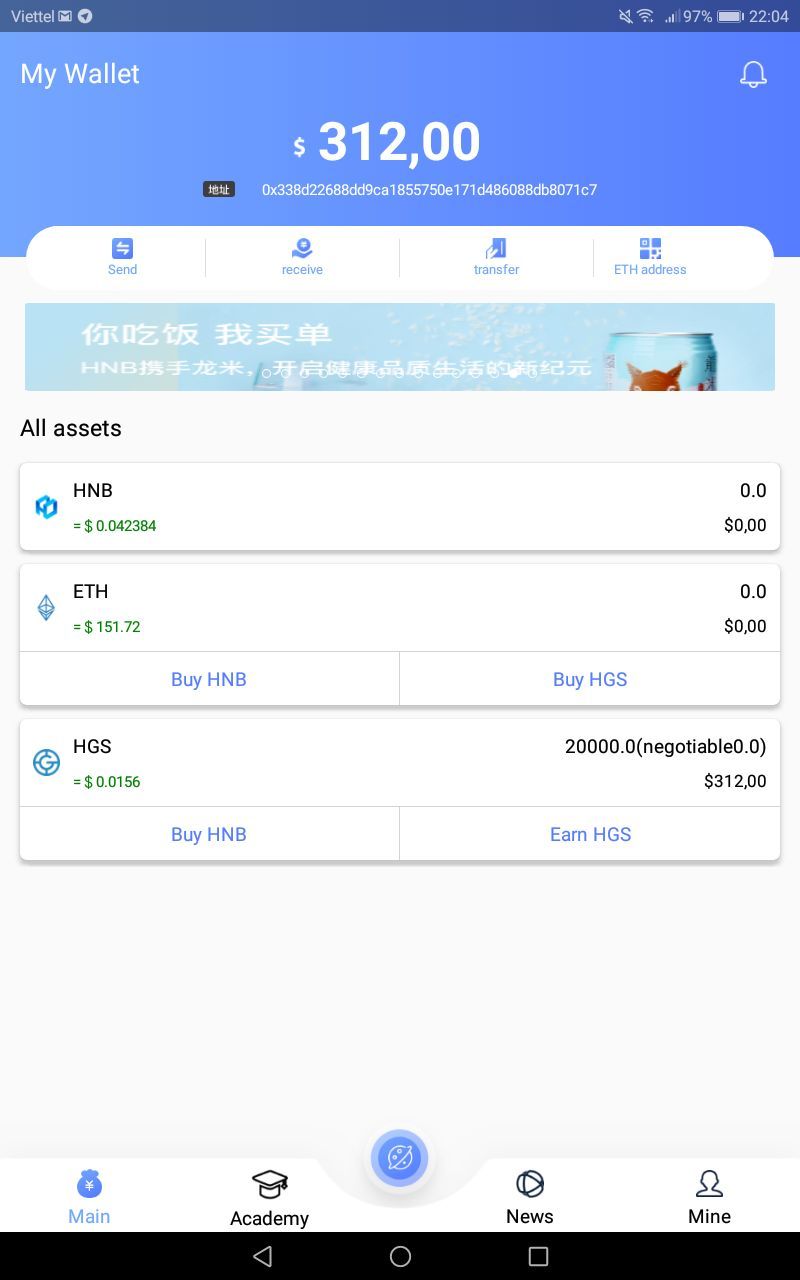Image resolution: width=800 pixels, height=1280 pixels.
Task: Open the promotional banner
Action: click(400, 346)
